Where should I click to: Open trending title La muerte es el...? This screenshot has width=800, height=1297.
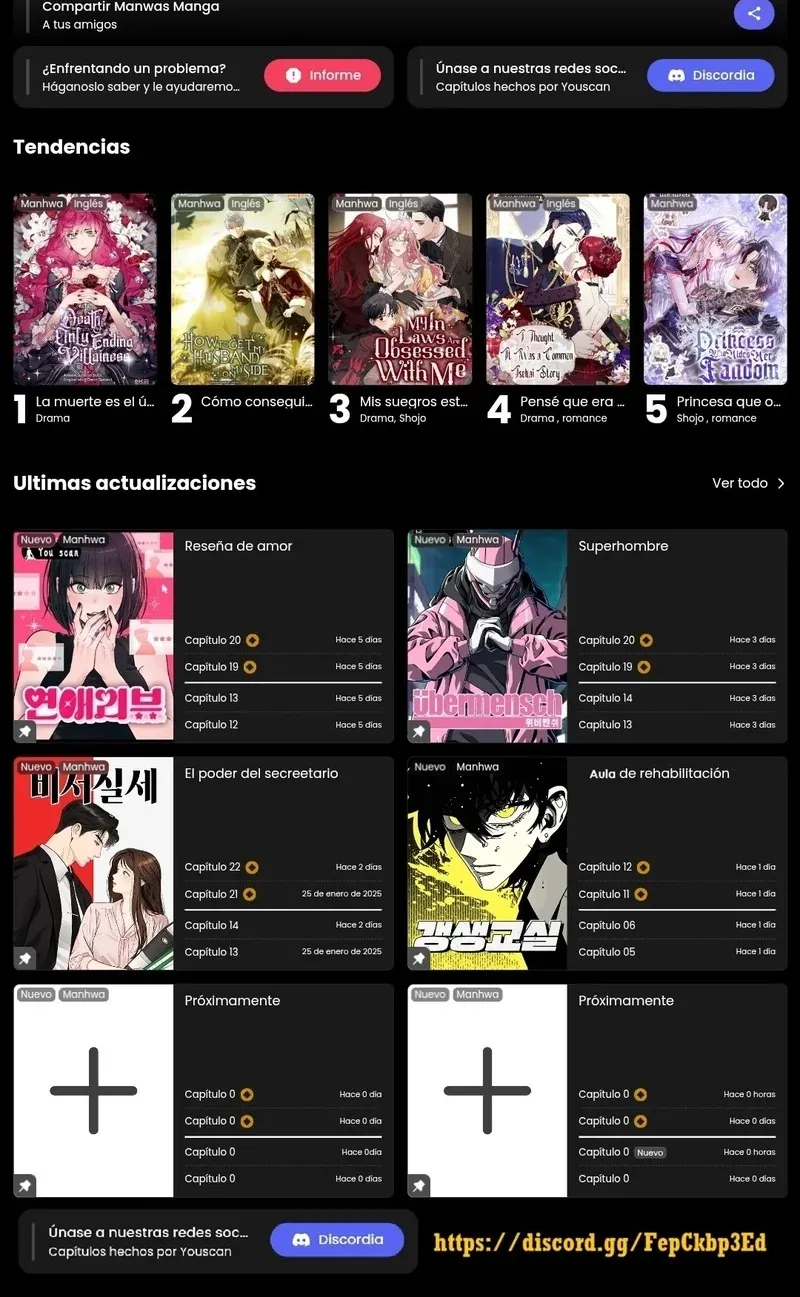point(85,289)
